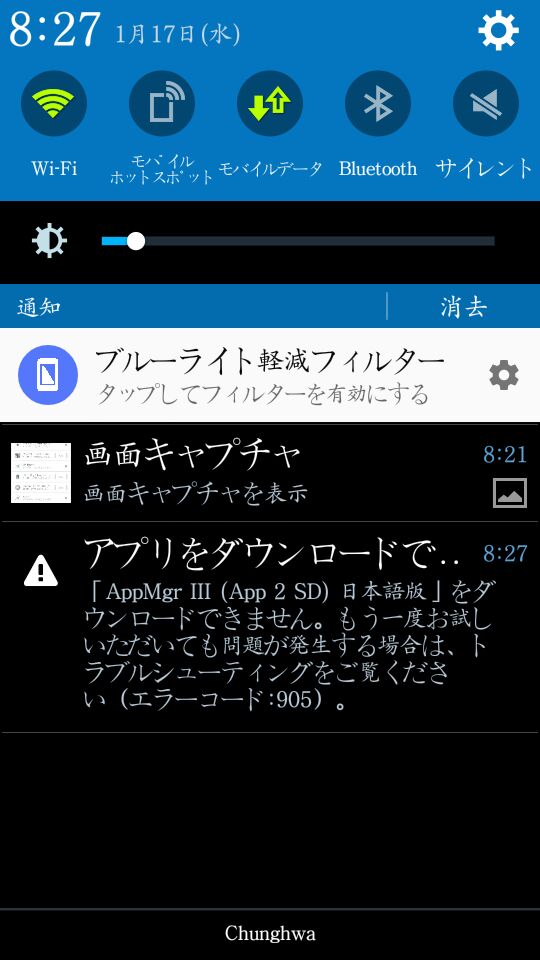540x960 pixels.
Task: Open the blue light filter's gear settings
Action: 504,375
